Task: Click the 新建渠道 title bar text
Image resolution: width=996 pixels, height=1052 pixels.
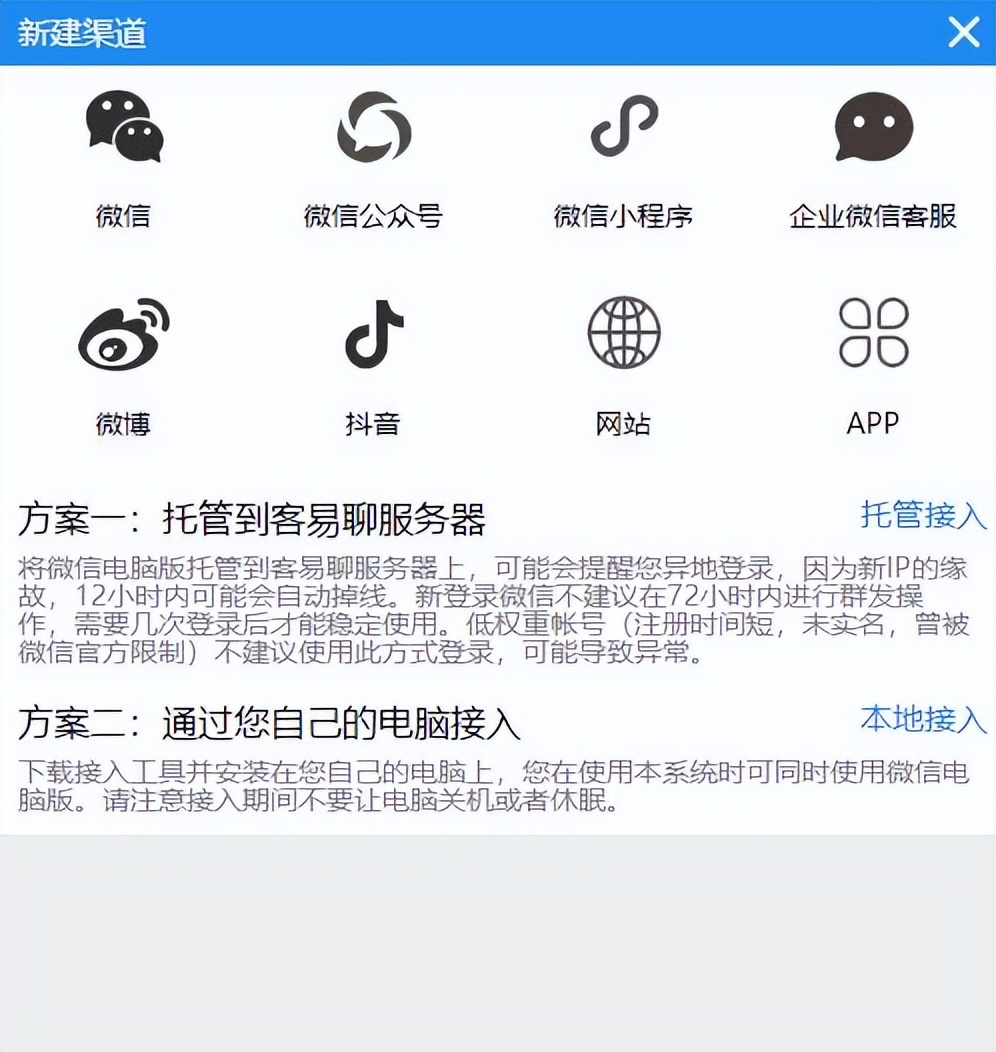Action: tap(80, 33)
